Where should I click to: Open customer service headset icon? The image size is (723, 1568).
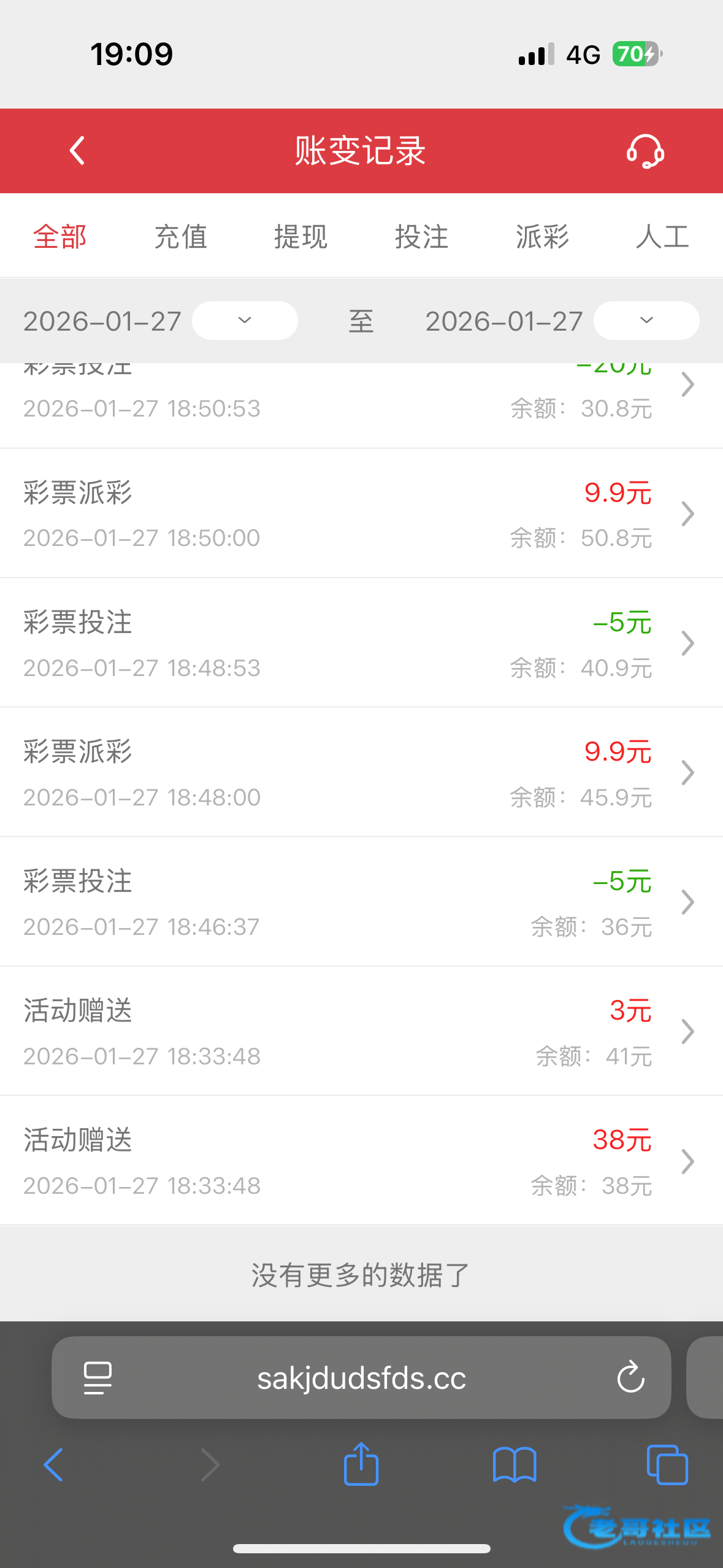pos(645,151)
